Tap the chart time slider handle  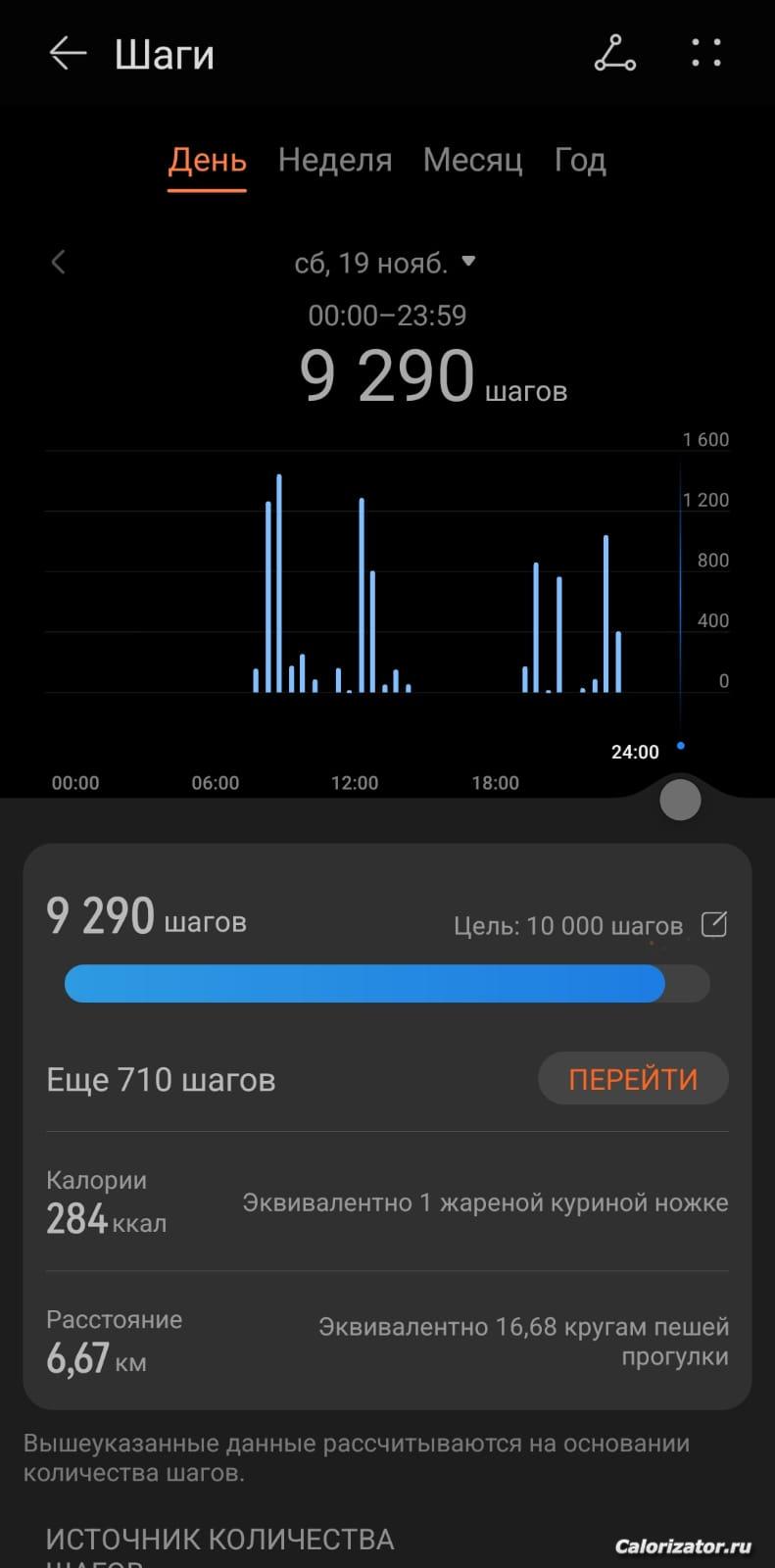680,800
